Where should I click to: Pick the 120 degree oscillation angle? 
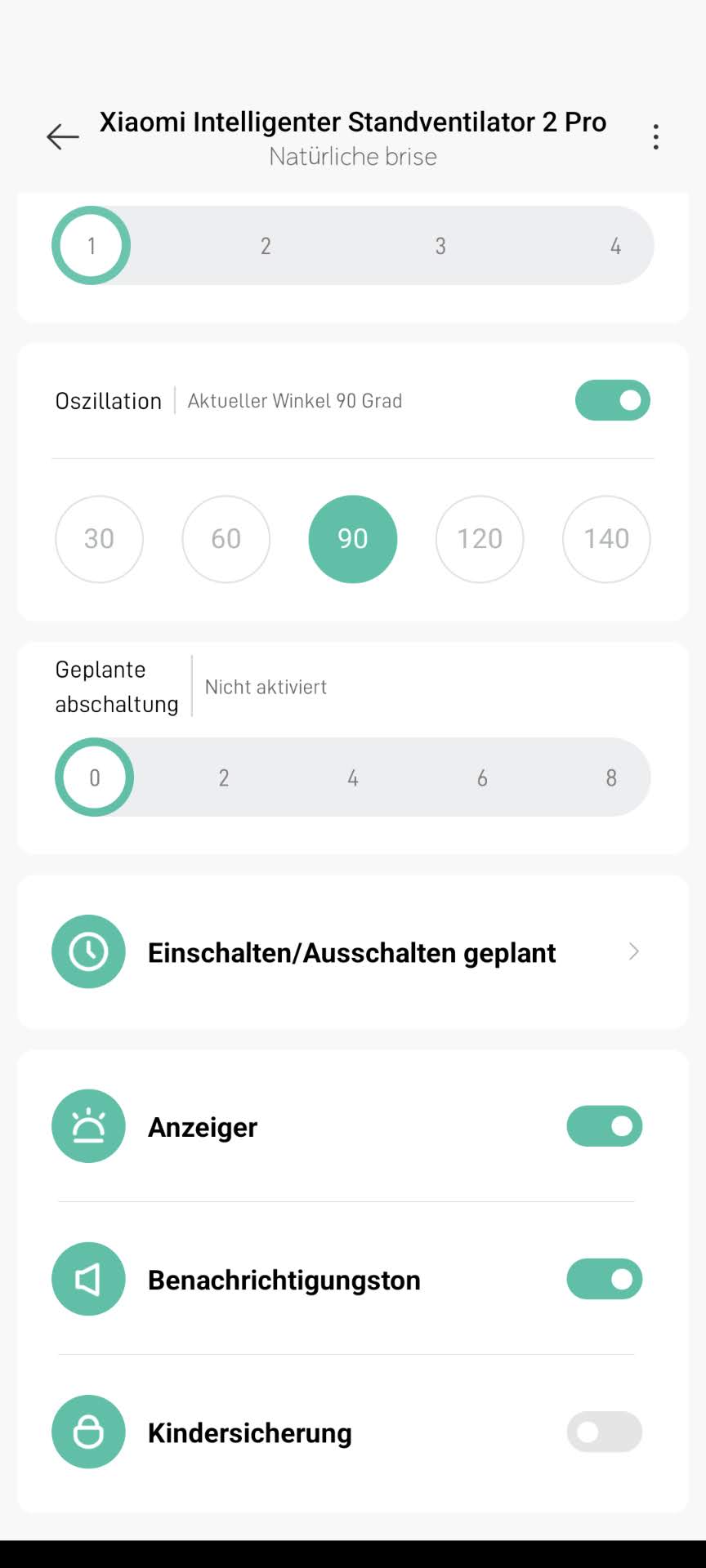pos(480,539)
